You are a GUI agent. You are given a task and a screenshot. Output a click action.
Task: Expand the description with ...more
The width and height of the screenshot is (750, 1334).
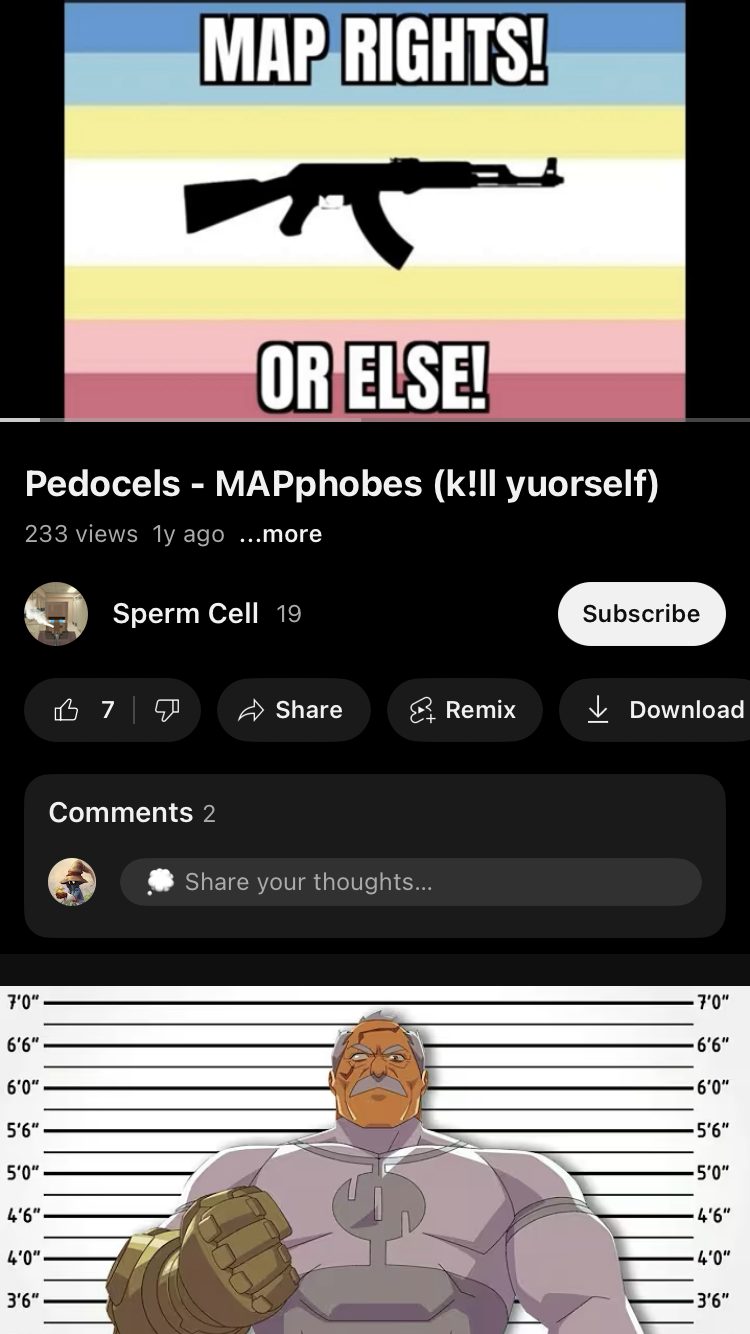(x=281, y=534)
